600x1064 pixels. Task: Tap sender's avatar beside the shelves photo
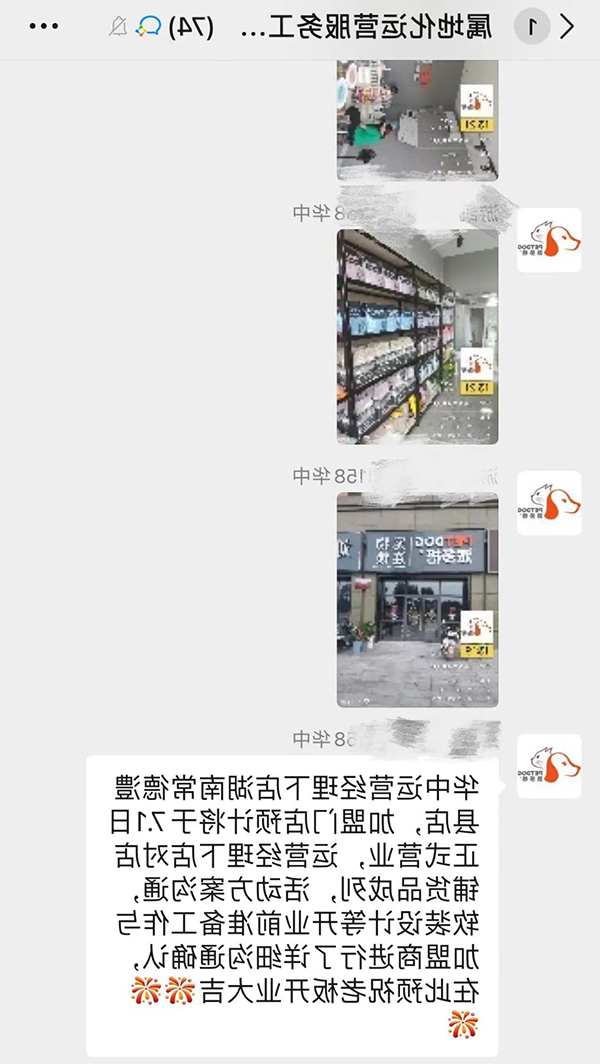(x=549, y=240)
